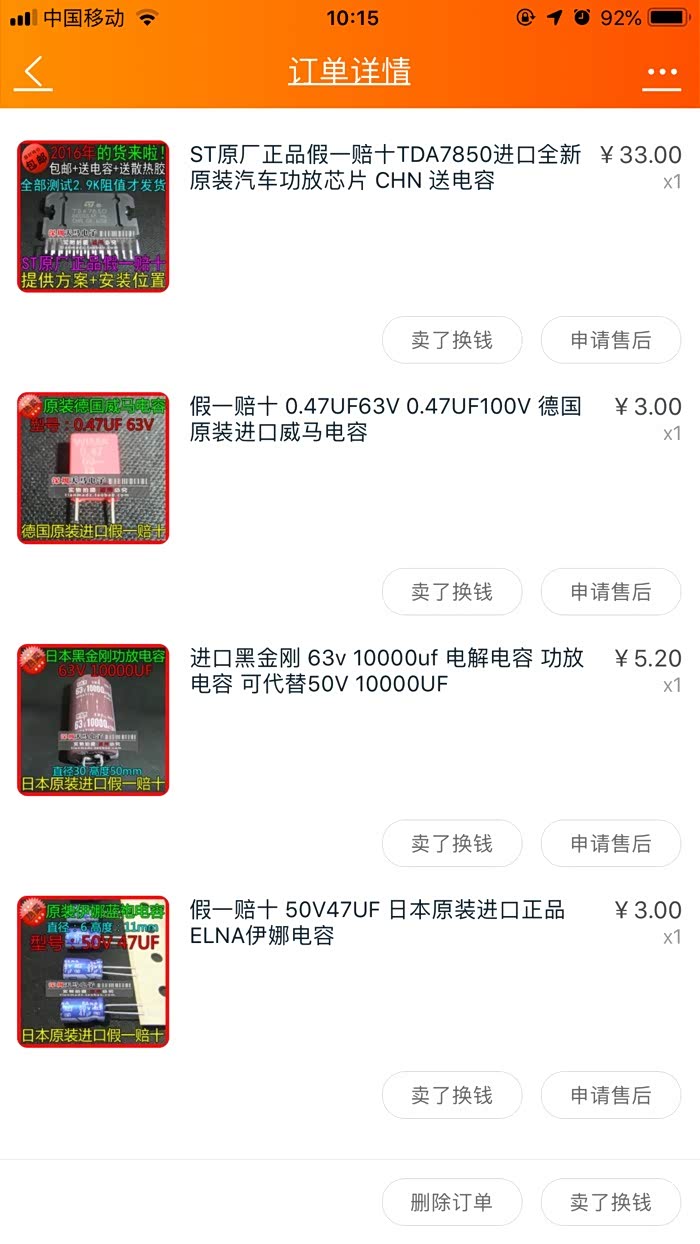Tap 卖了换钱 next to 删除订单
The width and height of the screenshot is (700, 1244).
(x=611, y=1202)
